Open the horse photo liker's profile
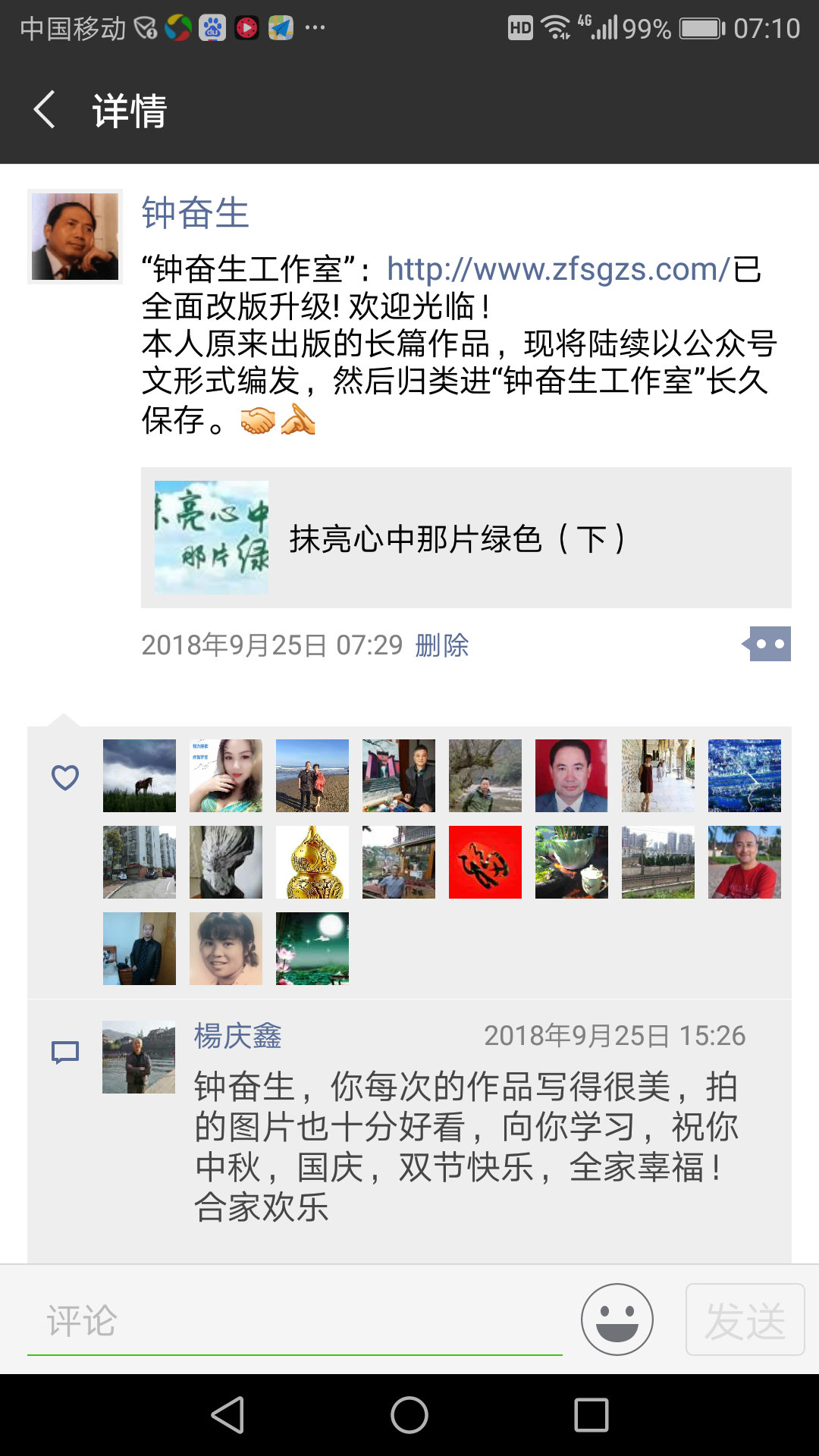 [x=140, y=776]
